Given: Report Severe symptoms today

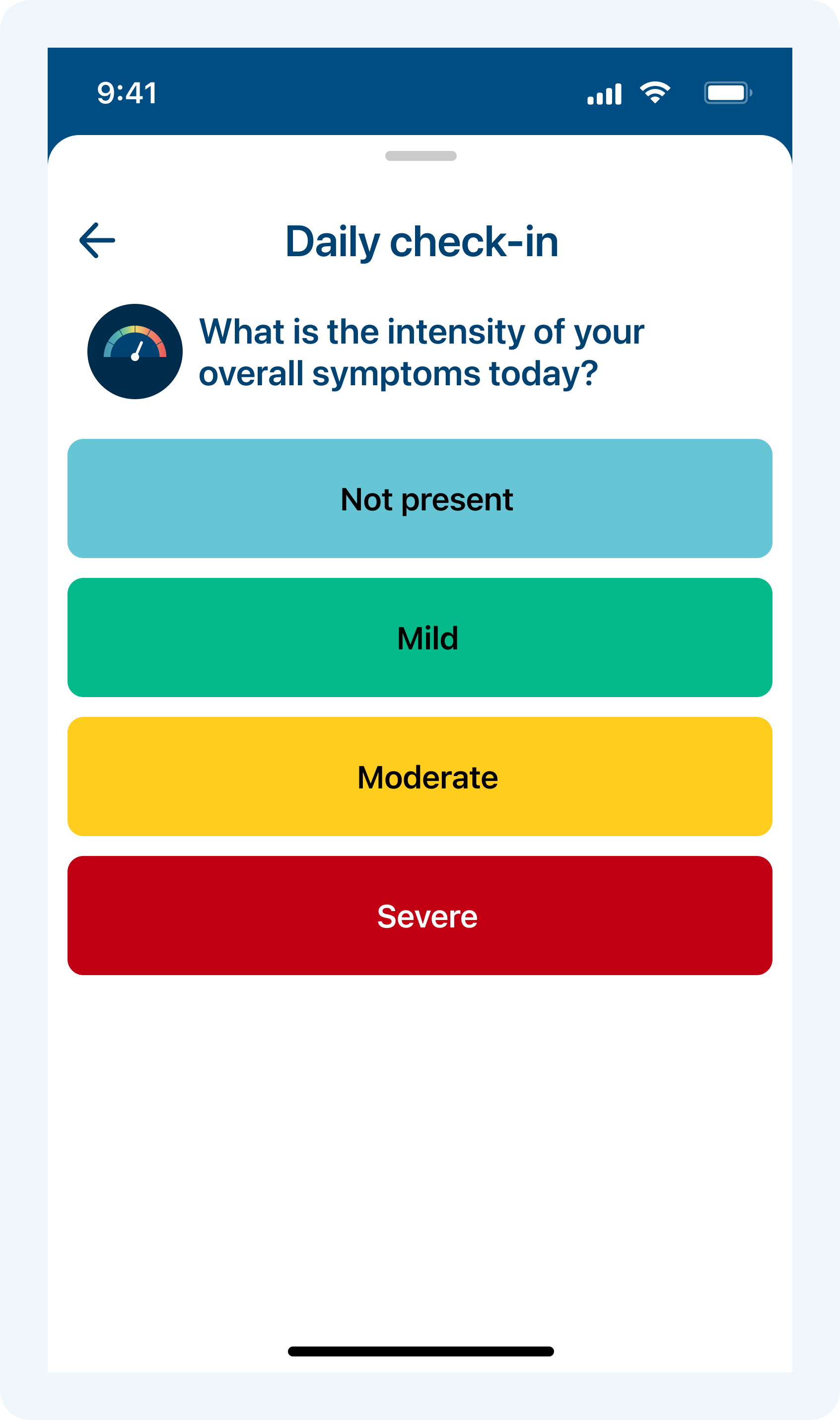Looking at the screenshot, I should (x=420, y=915).
